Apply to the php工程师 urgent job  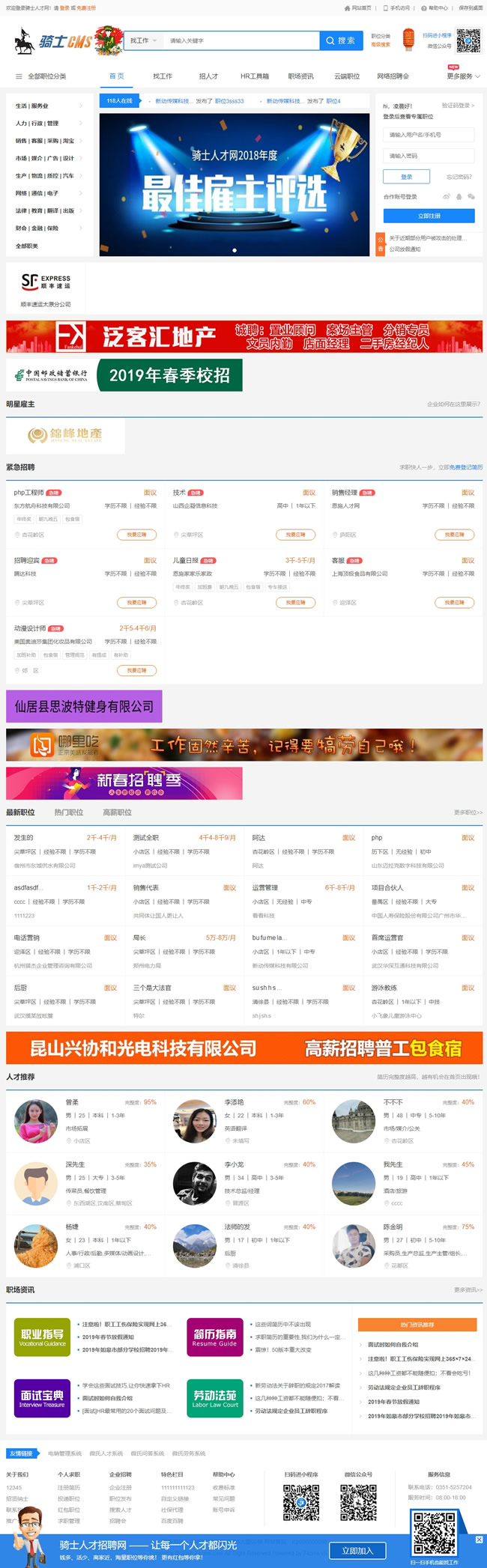point(136,535)
